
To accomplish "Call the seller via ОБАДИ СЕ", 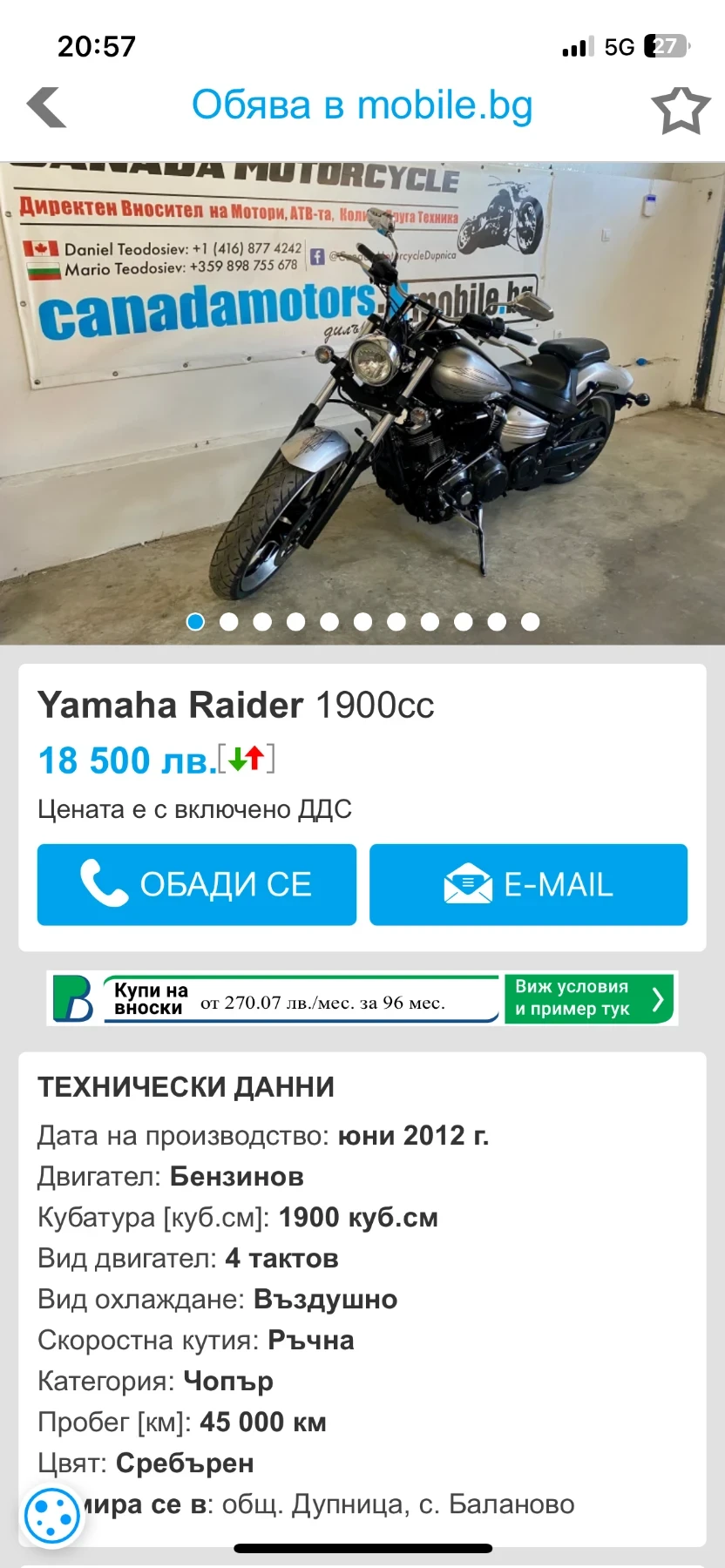I will 197,884.
